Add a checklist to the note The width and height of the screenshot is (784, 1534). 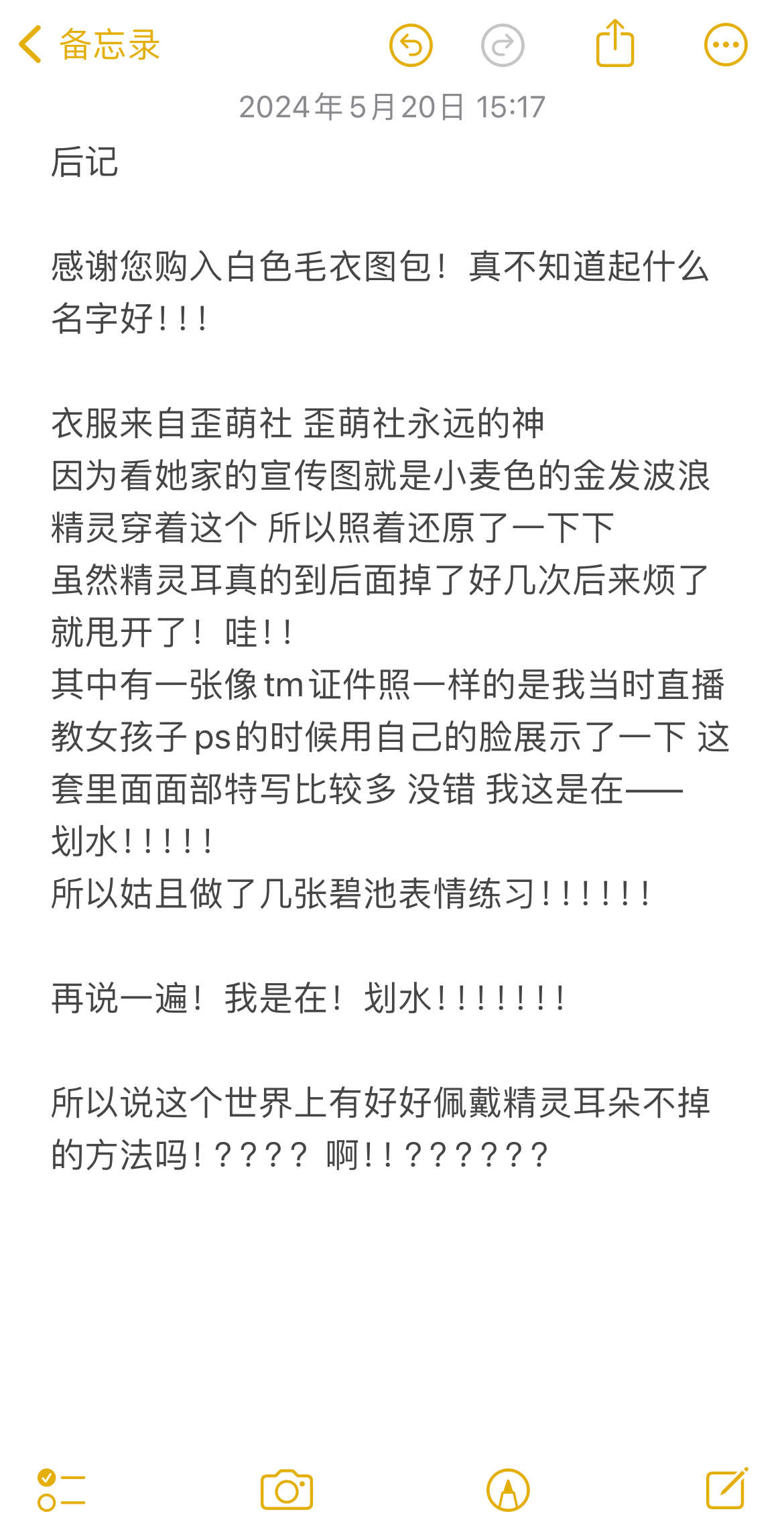[61, 1490]
